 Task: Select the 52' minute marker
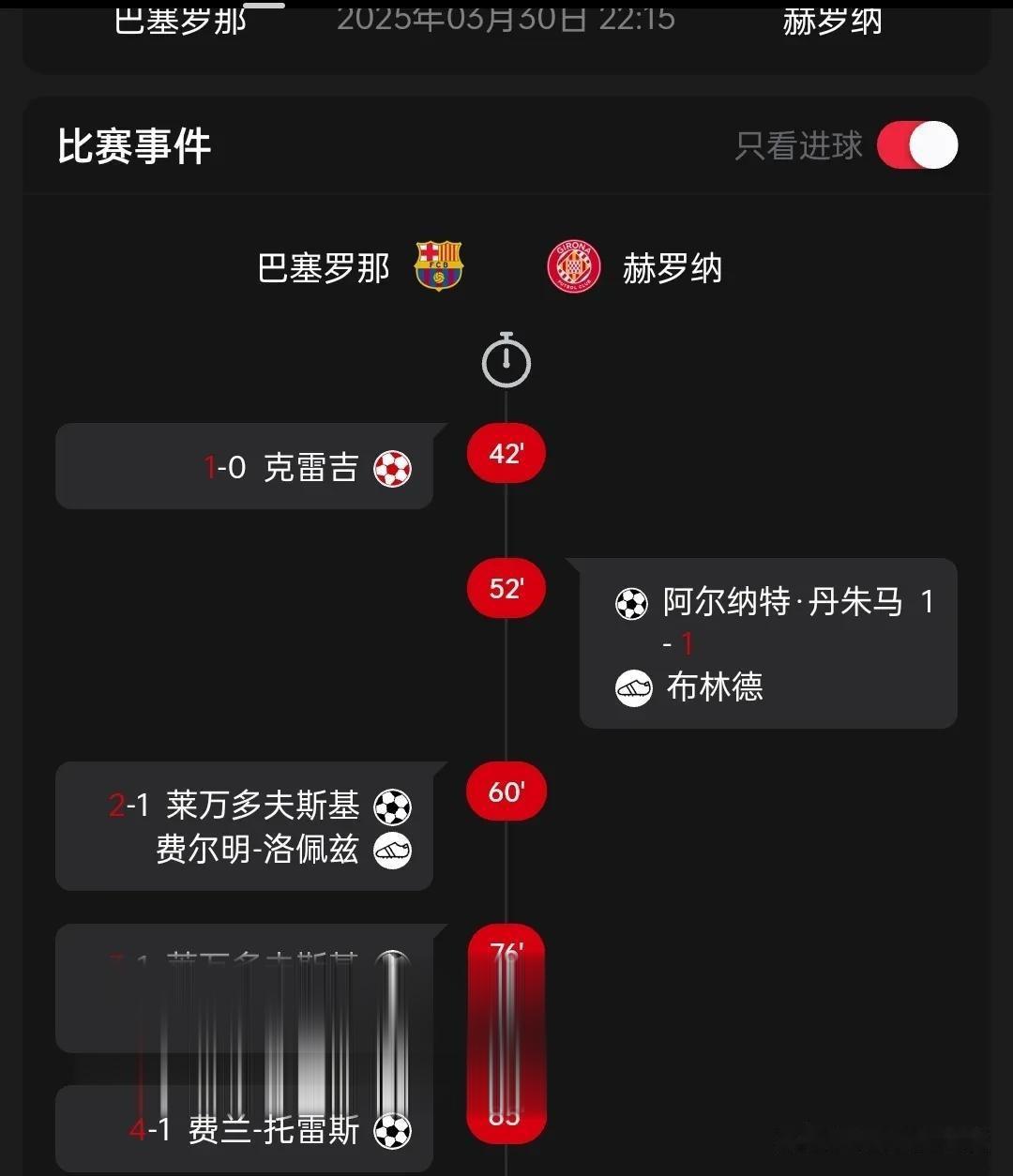(506, 588)
